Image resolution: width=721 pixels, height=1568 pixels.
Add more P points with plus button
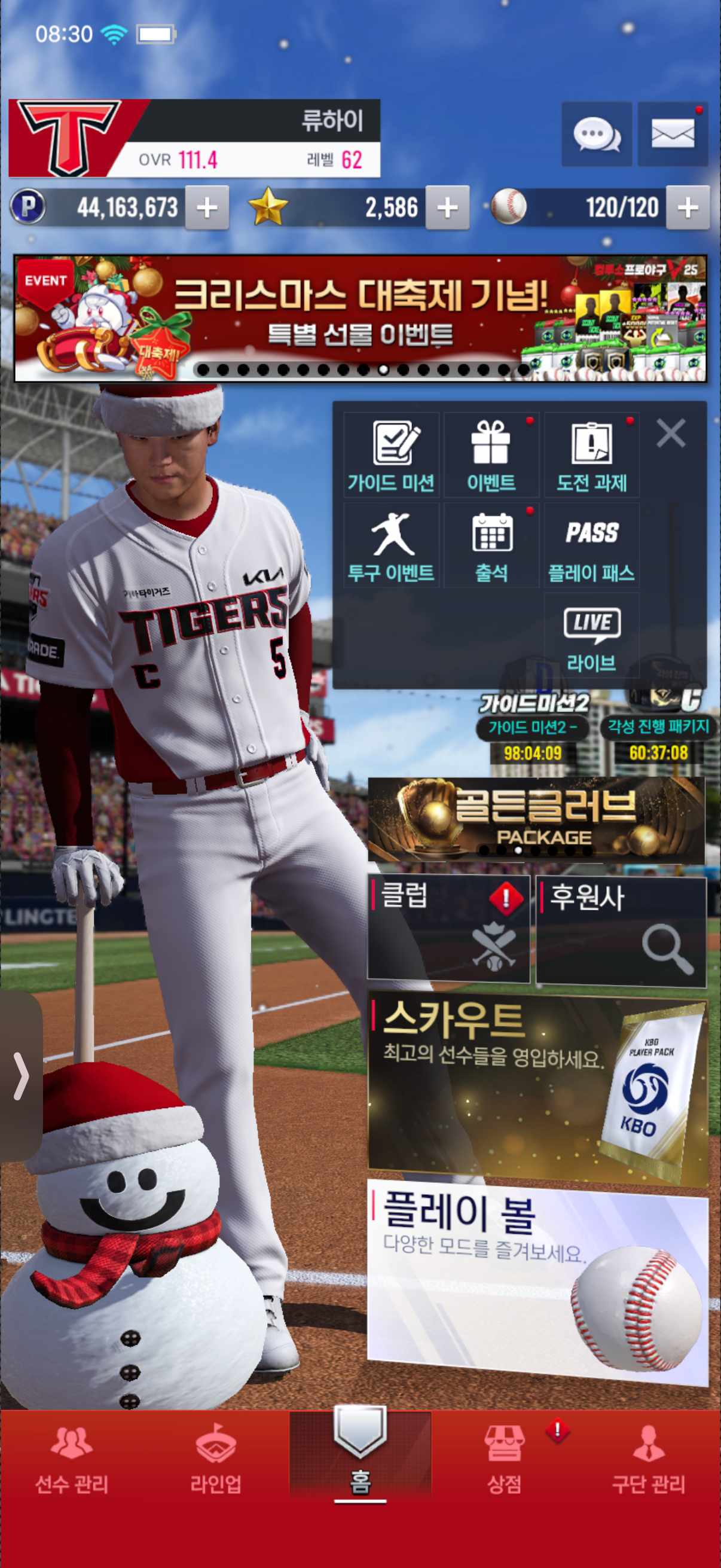pos(207,208)
